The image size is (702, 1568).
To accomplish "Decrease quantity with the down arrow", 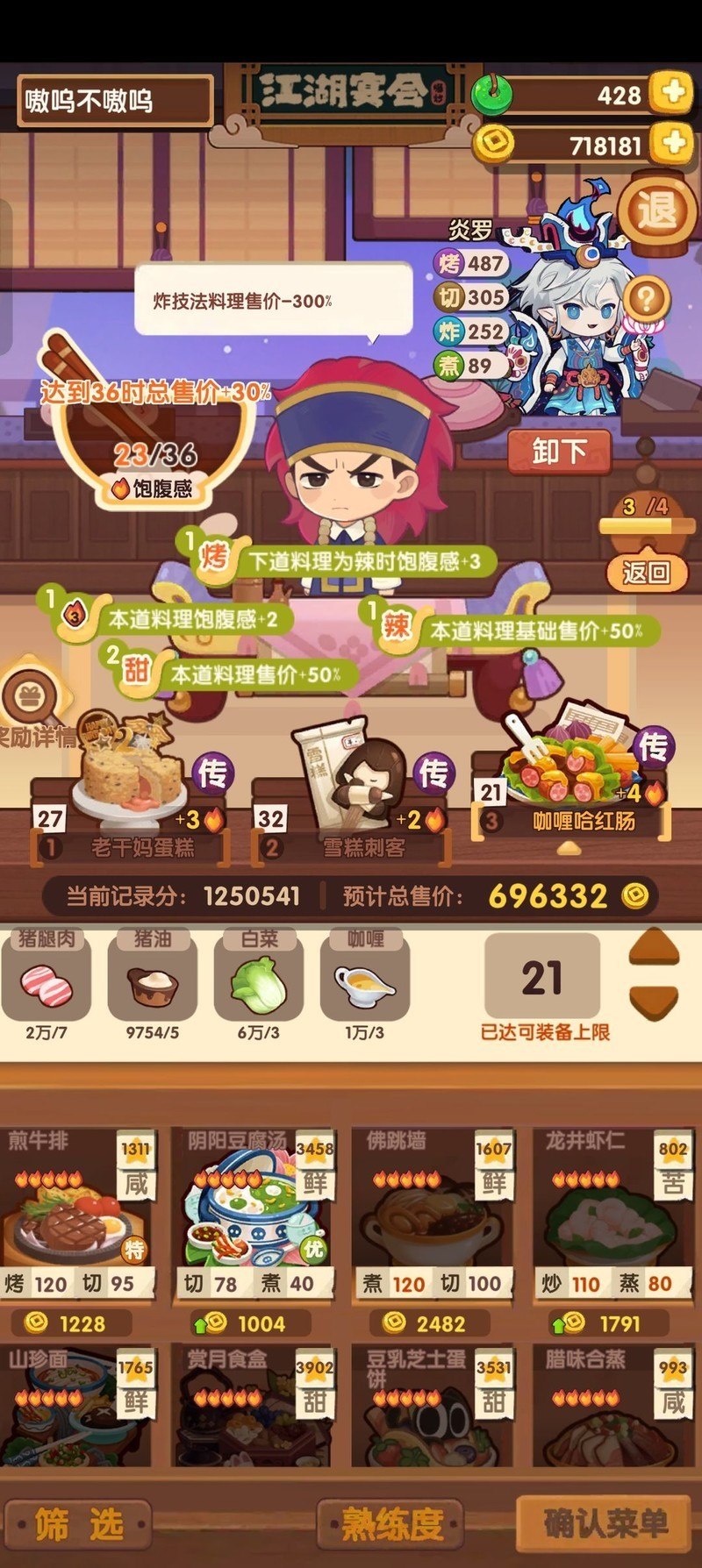I will coord(654,1002).
